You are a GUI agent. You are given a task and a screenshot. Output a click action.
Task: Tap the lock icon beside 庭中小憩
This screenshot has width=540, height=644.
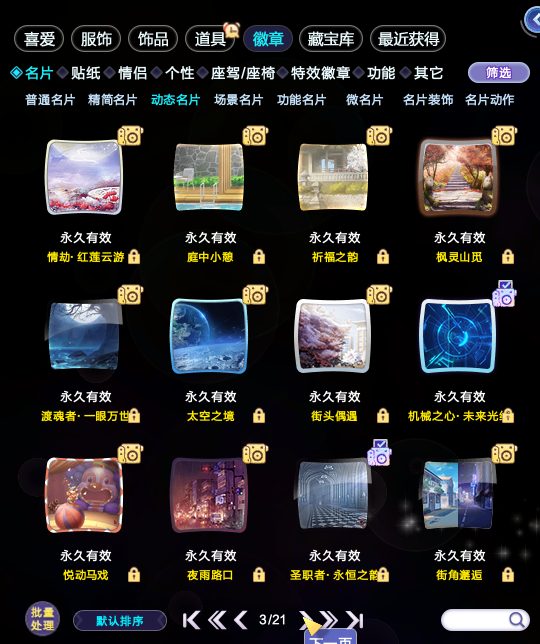pyautogui.click(x=259, y=257)
